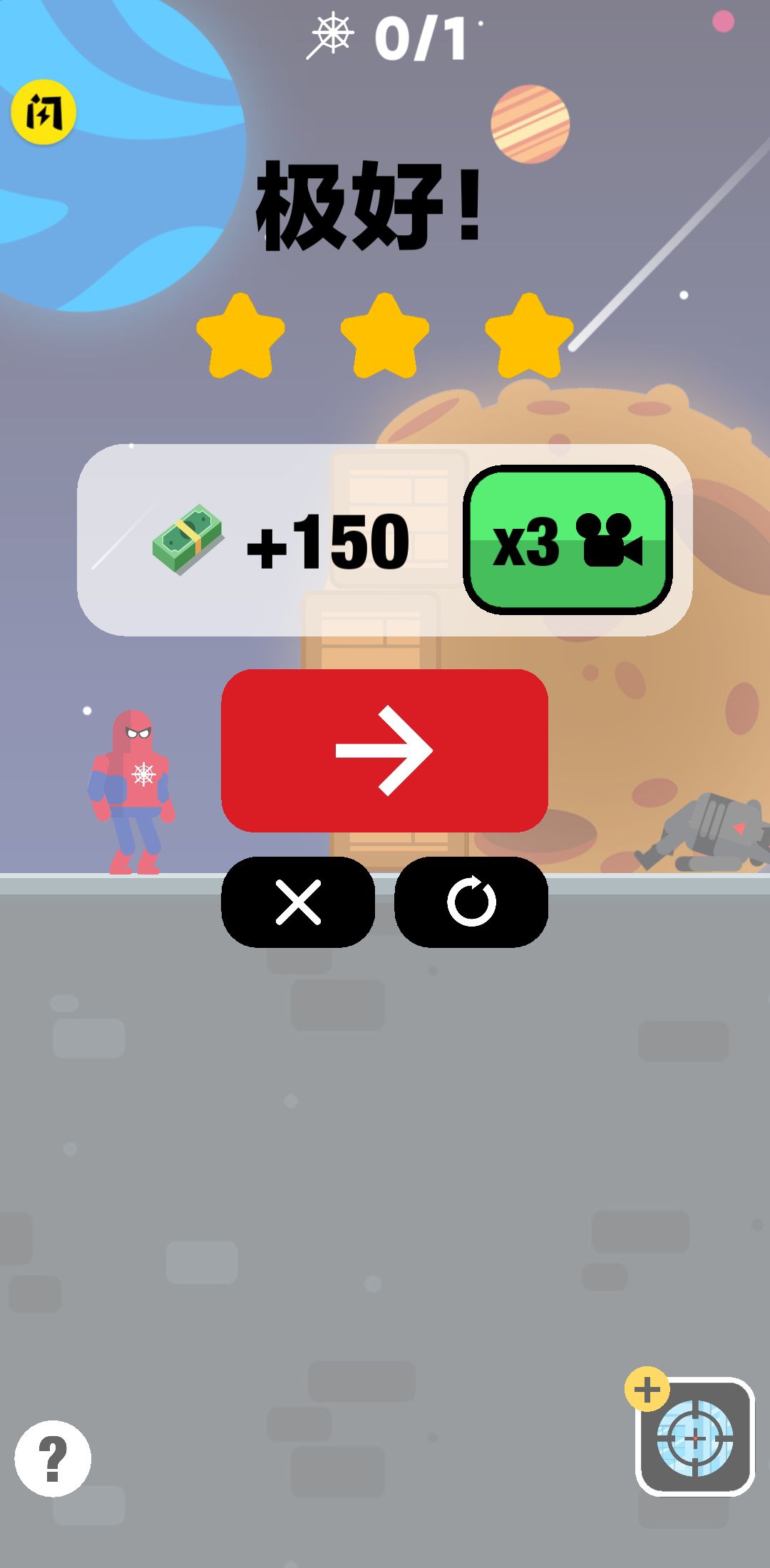The image size is (770, 1568).
Task: Replay the level with the restart button
Action: click(471, 902)
